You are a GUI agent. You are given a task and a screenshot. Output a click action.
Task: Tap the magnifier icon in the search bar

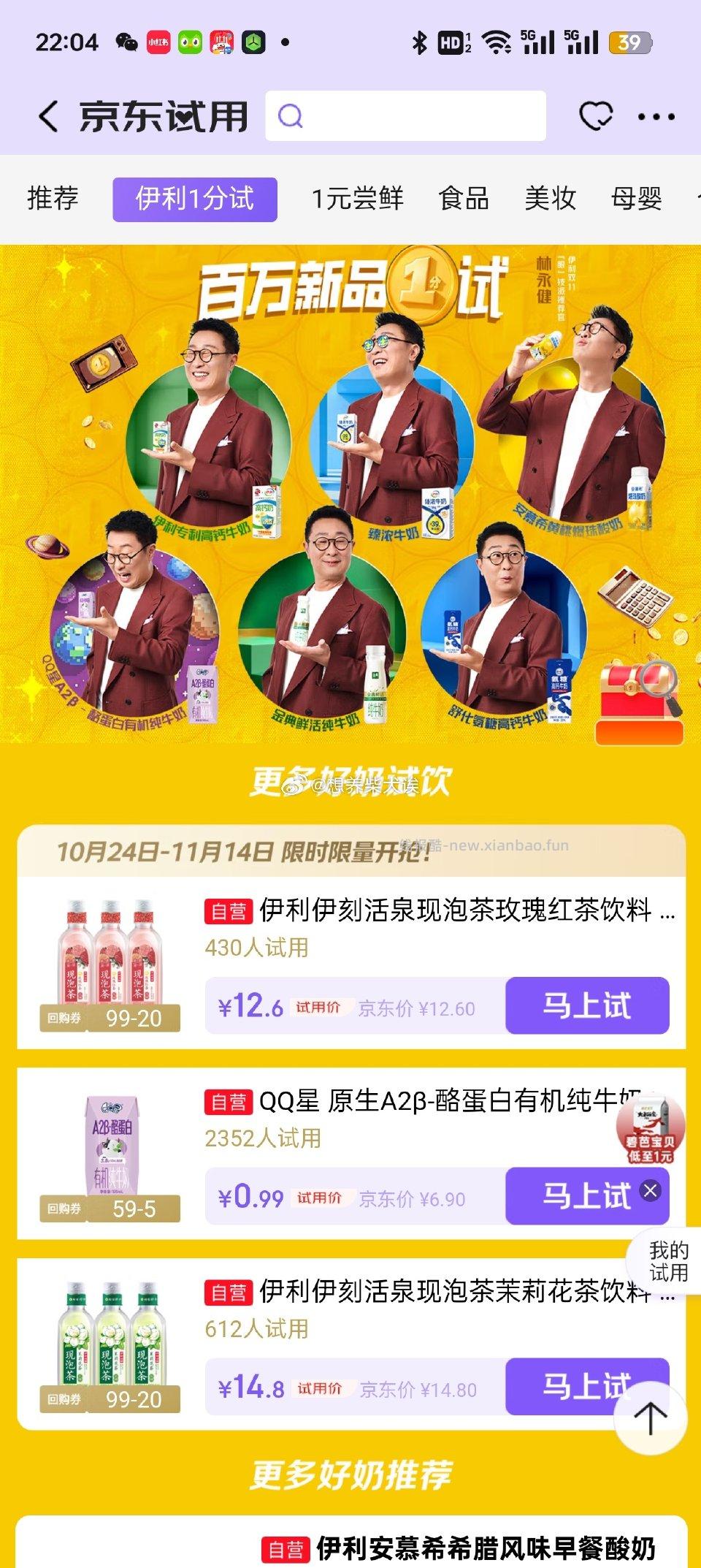pos(291,115)
